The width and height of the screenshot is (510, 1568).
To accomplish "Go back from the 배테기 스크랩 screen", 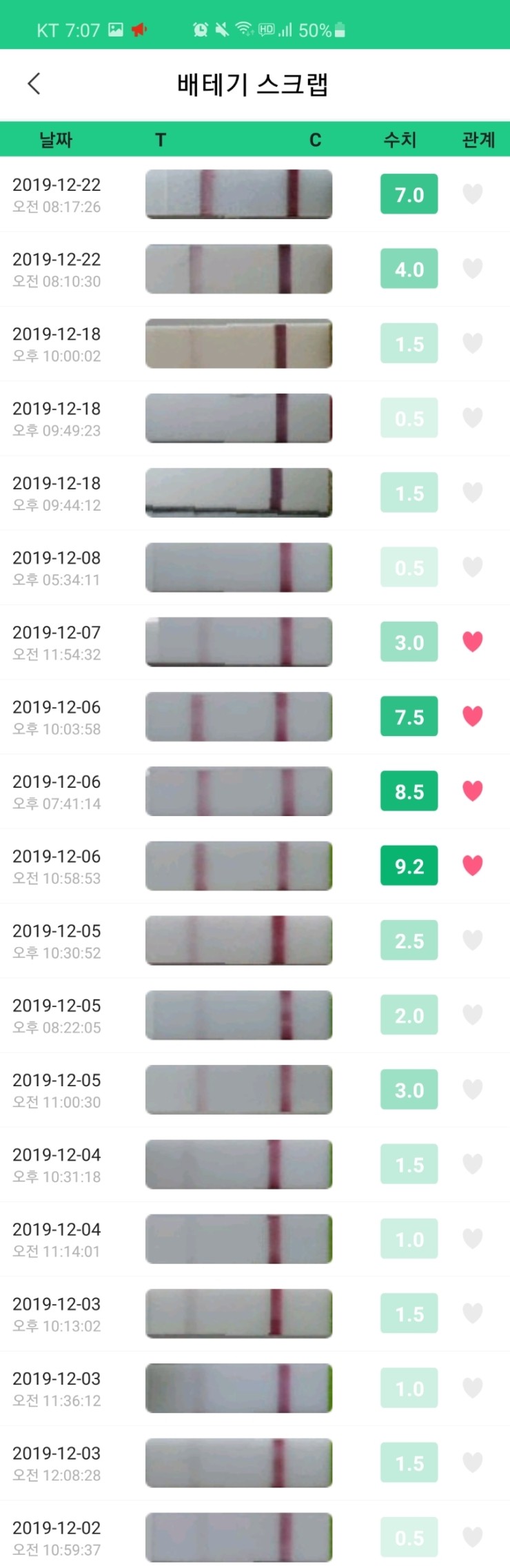I will click(34, 84).
